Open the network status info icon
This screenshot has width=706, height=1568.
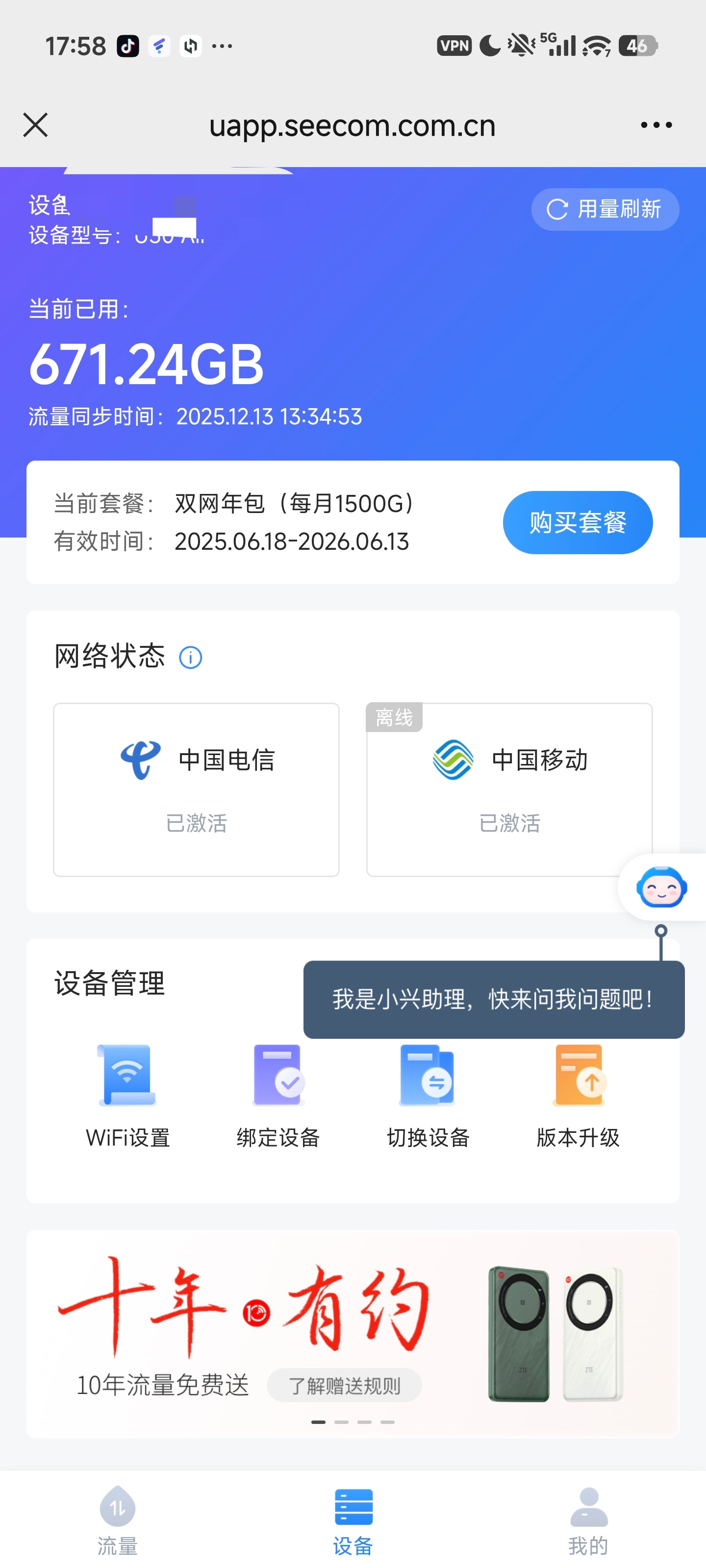(x=191, y=658)
